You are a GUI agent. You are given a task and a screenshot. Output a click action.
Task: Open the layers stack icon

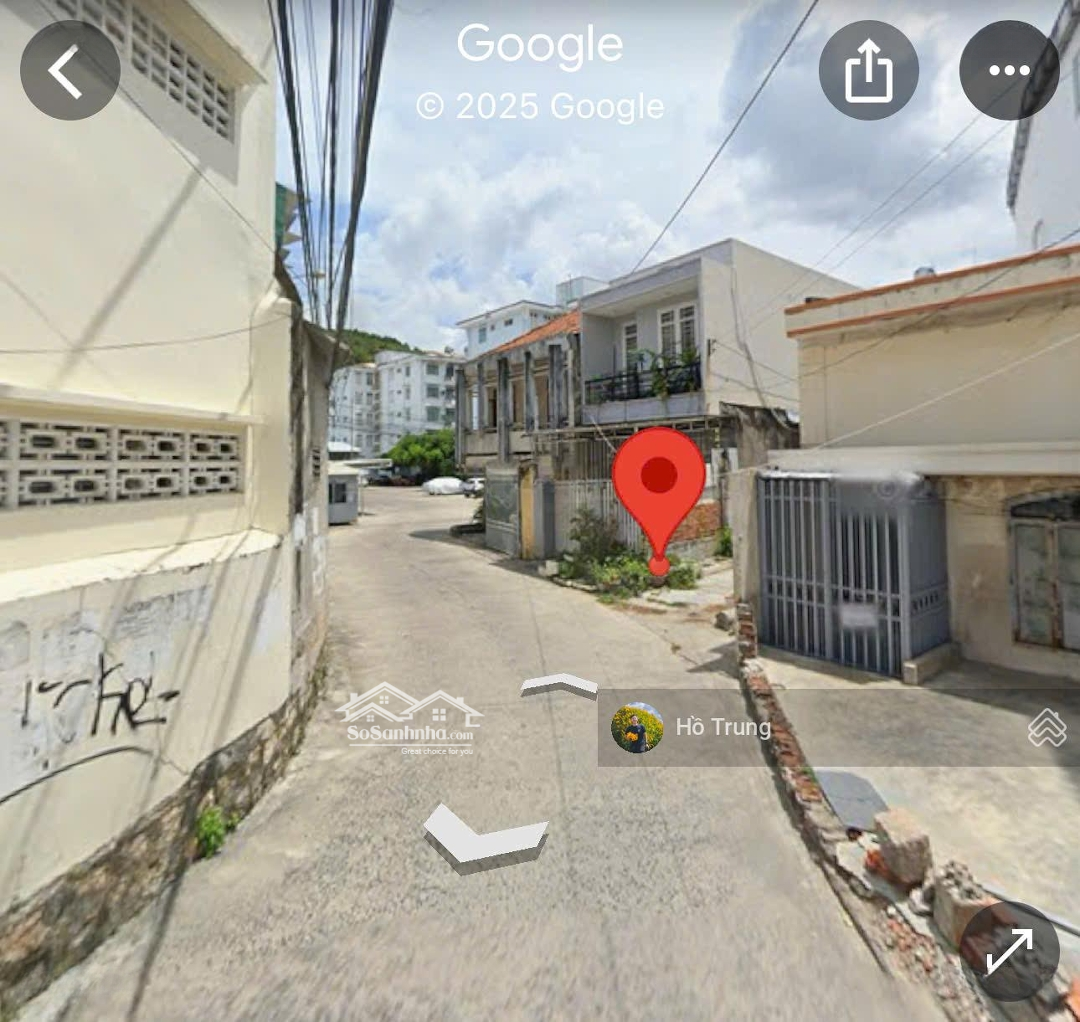1046,727
